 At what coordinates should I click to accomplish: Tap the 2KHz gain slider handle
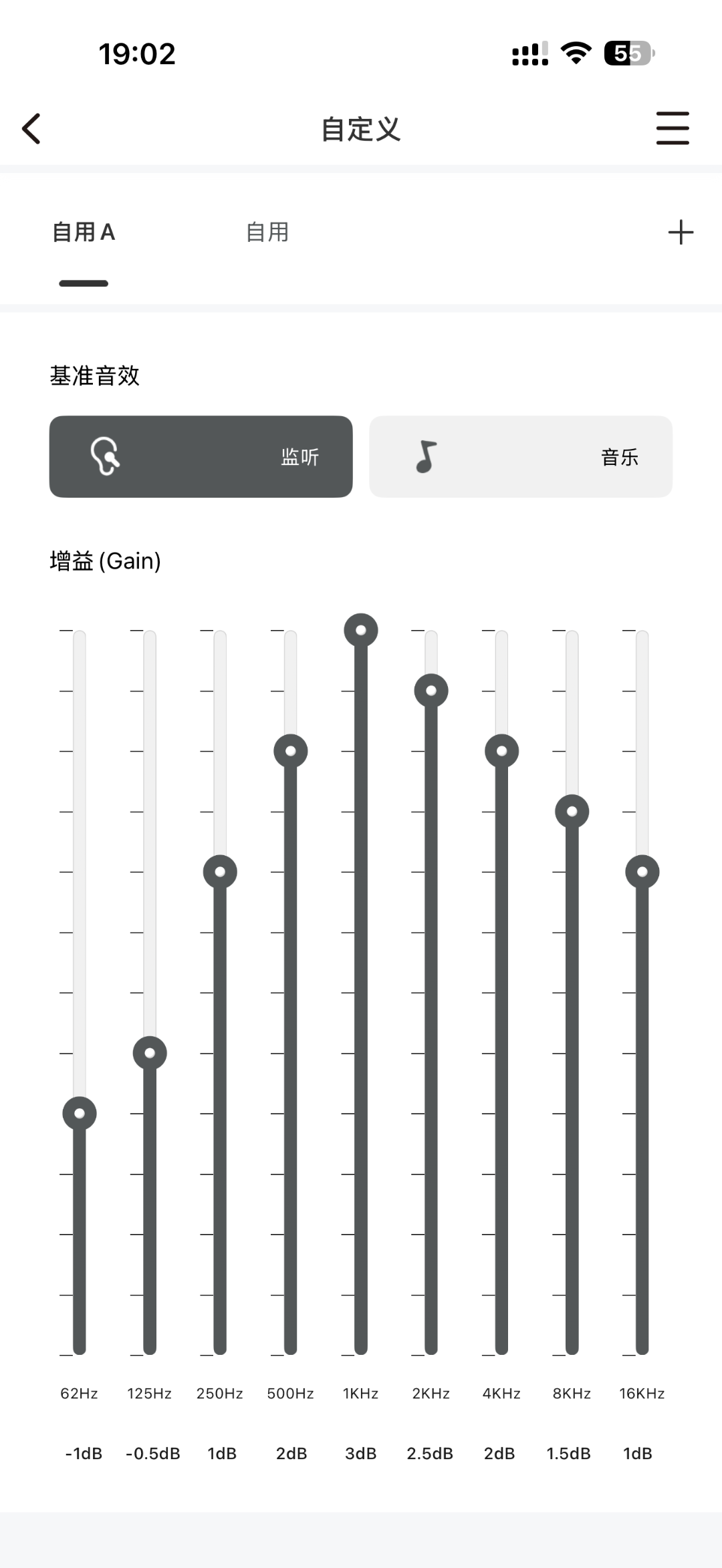(x=431, y=691)
